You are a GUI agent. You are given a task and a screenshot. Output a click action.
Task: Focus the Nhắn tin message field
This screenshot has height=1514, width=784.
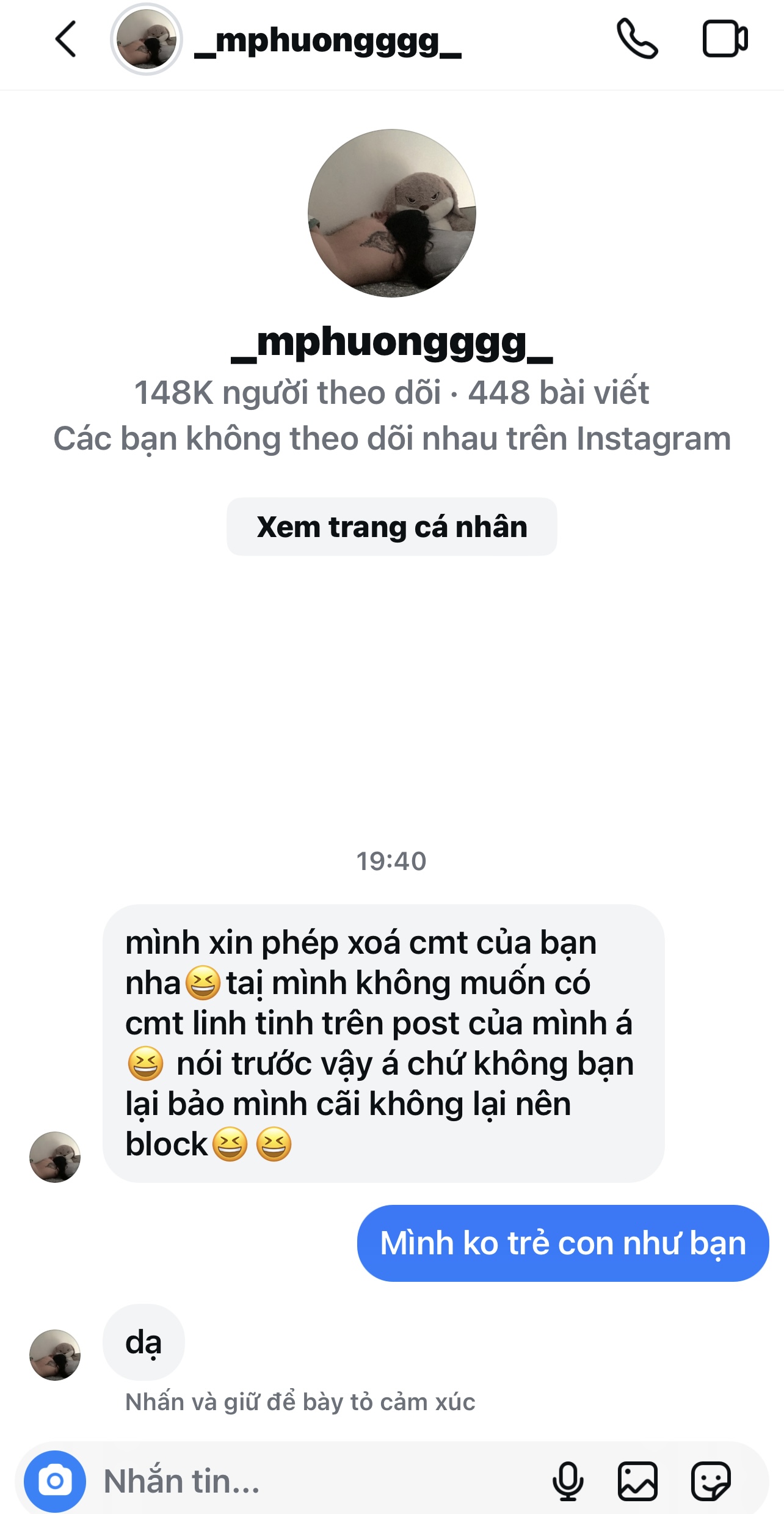click(x=305, y=1481)
